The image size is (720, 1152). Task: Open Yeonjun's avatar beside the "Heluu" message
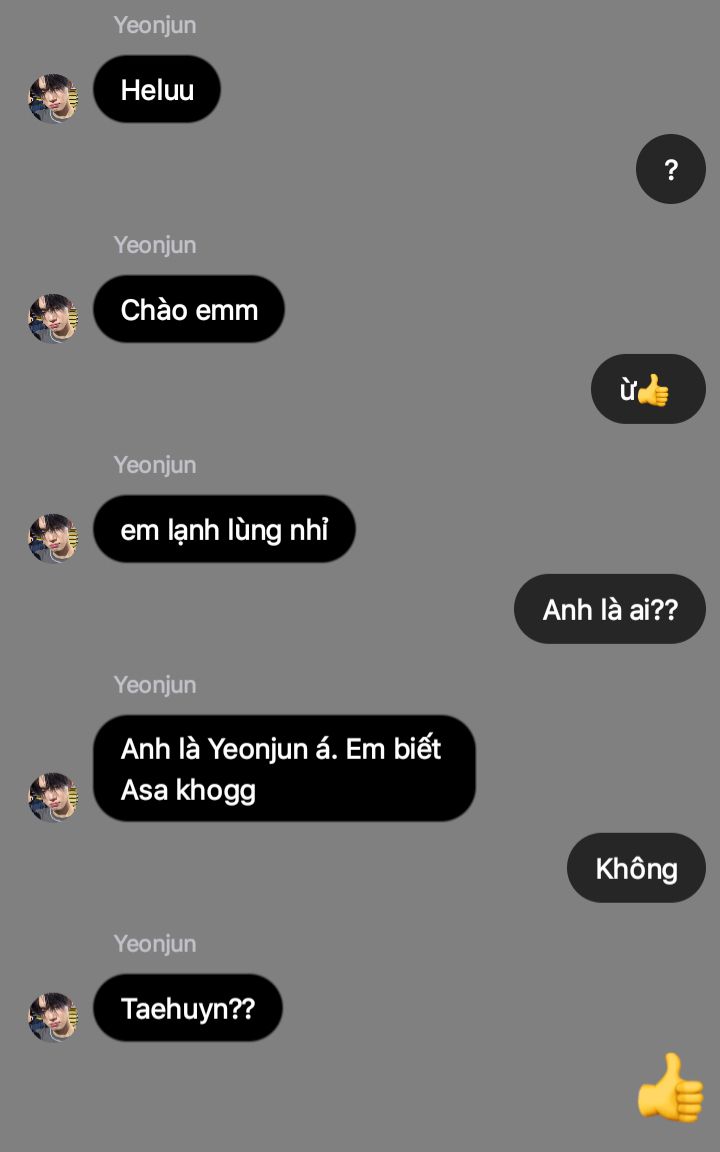click(x=53, y=98)
